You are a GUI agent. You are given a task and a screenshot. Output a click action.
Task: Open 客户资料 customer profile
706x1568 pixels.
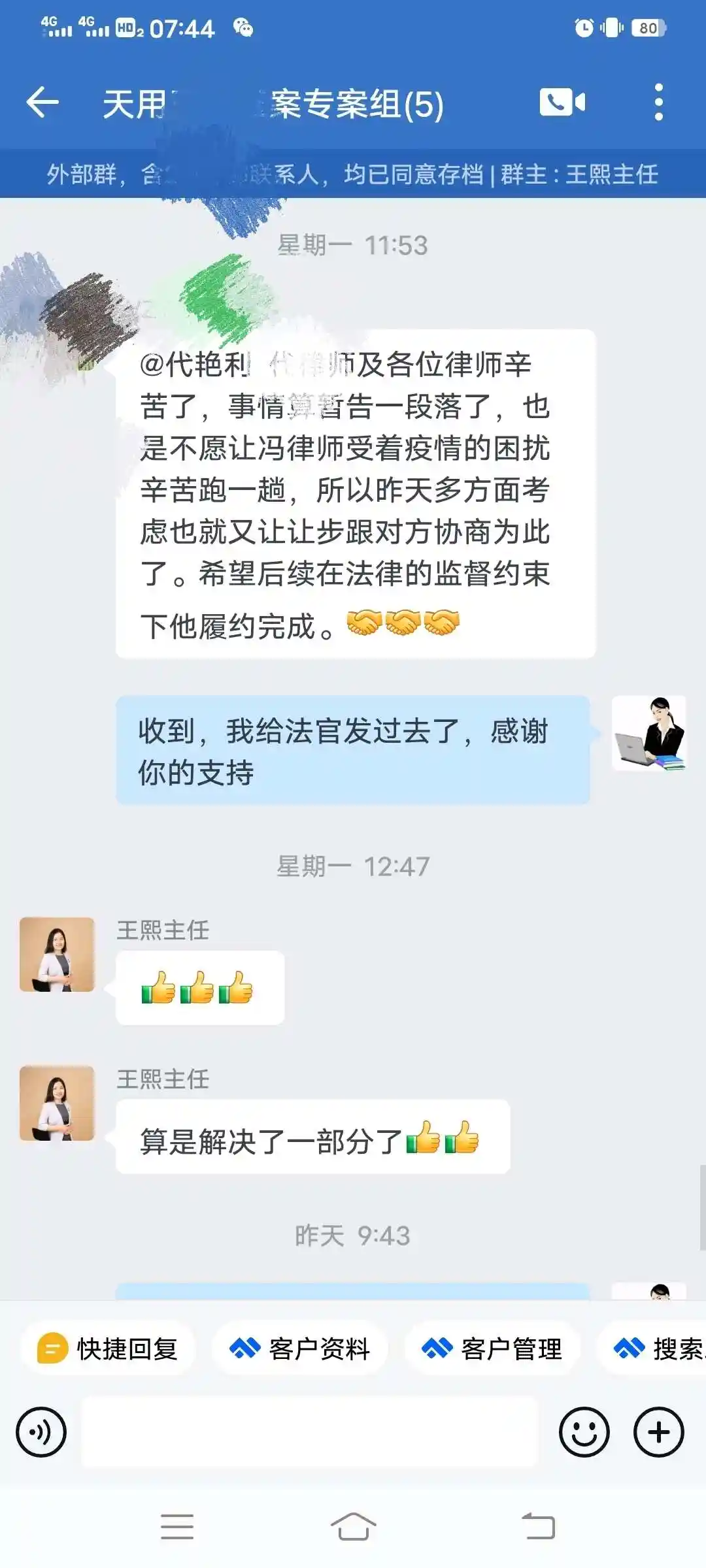point(300,1349)
